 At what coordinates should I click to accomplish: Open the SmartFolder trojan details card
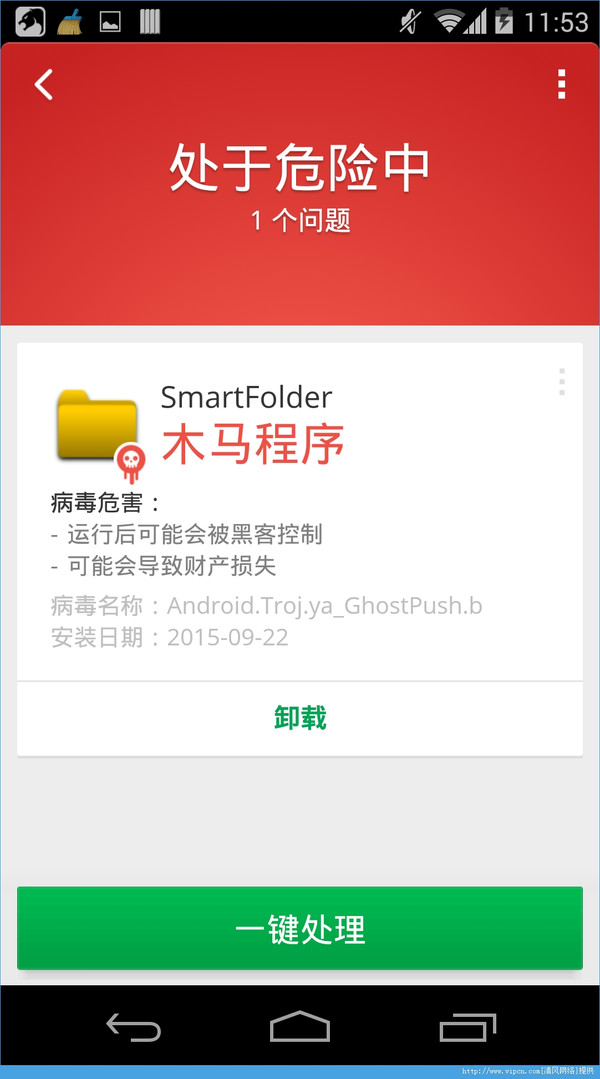click(300, 512)
